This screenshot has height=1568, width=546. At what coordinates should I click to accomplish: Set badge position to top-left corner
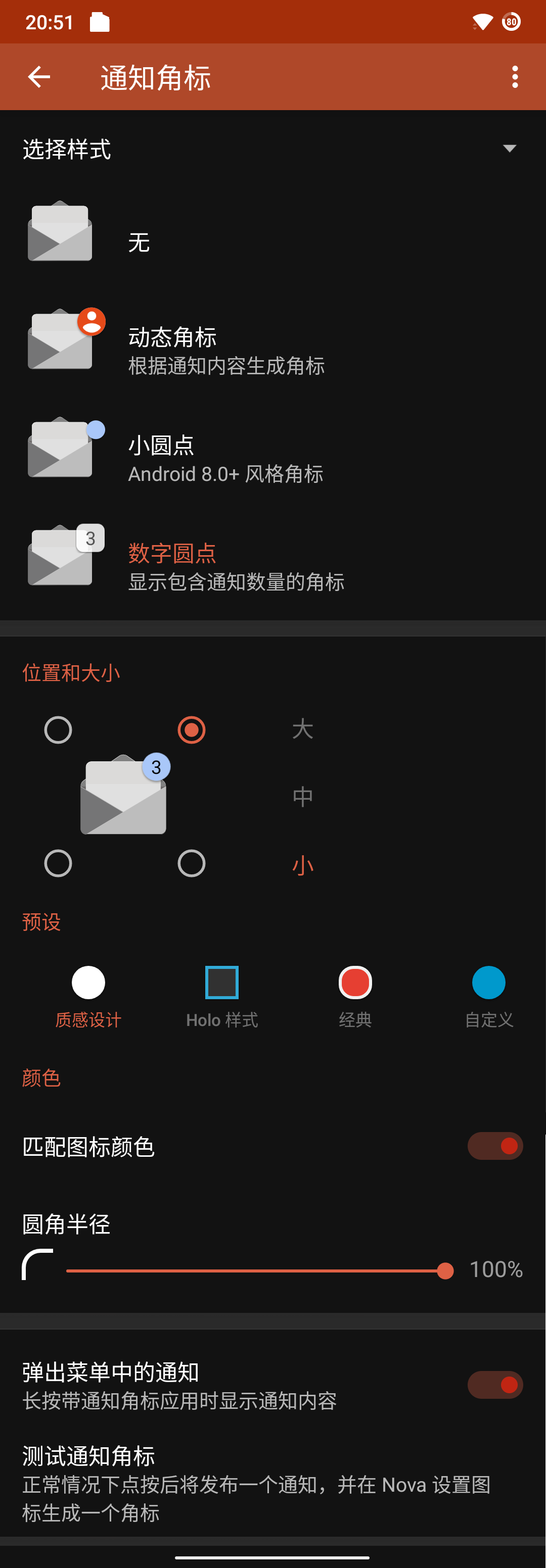[x=59, y=730]
